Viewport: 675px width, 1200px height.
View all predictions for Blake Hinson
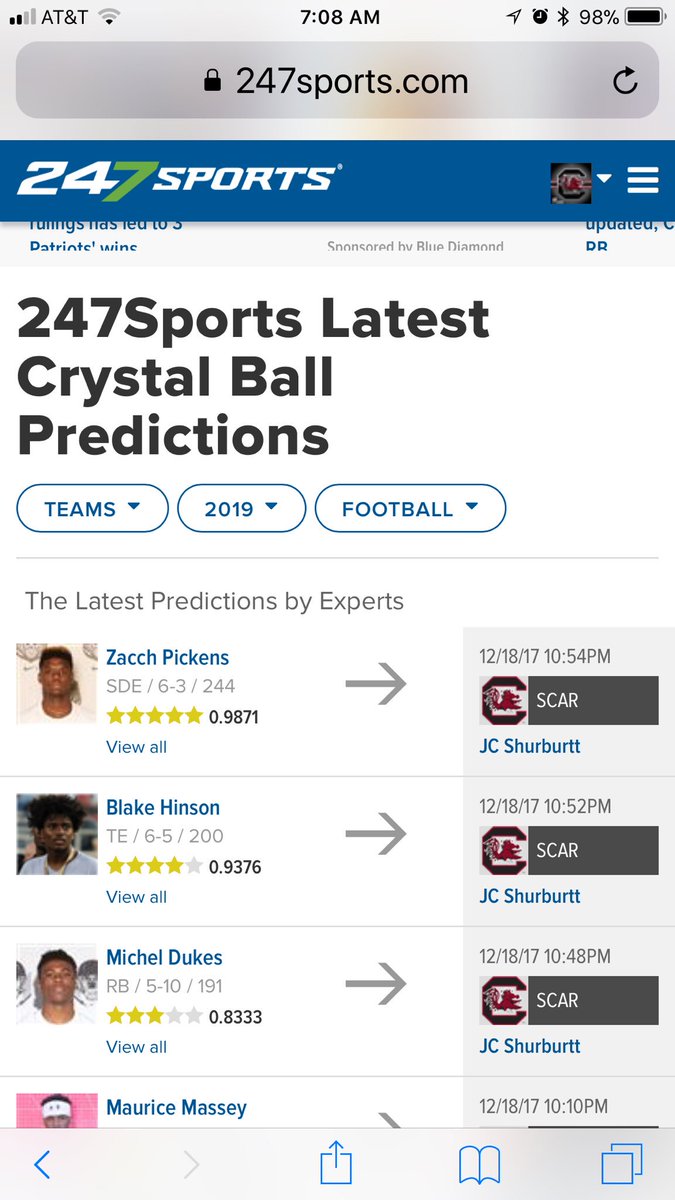pyautogui.click(x=136, y=897)
